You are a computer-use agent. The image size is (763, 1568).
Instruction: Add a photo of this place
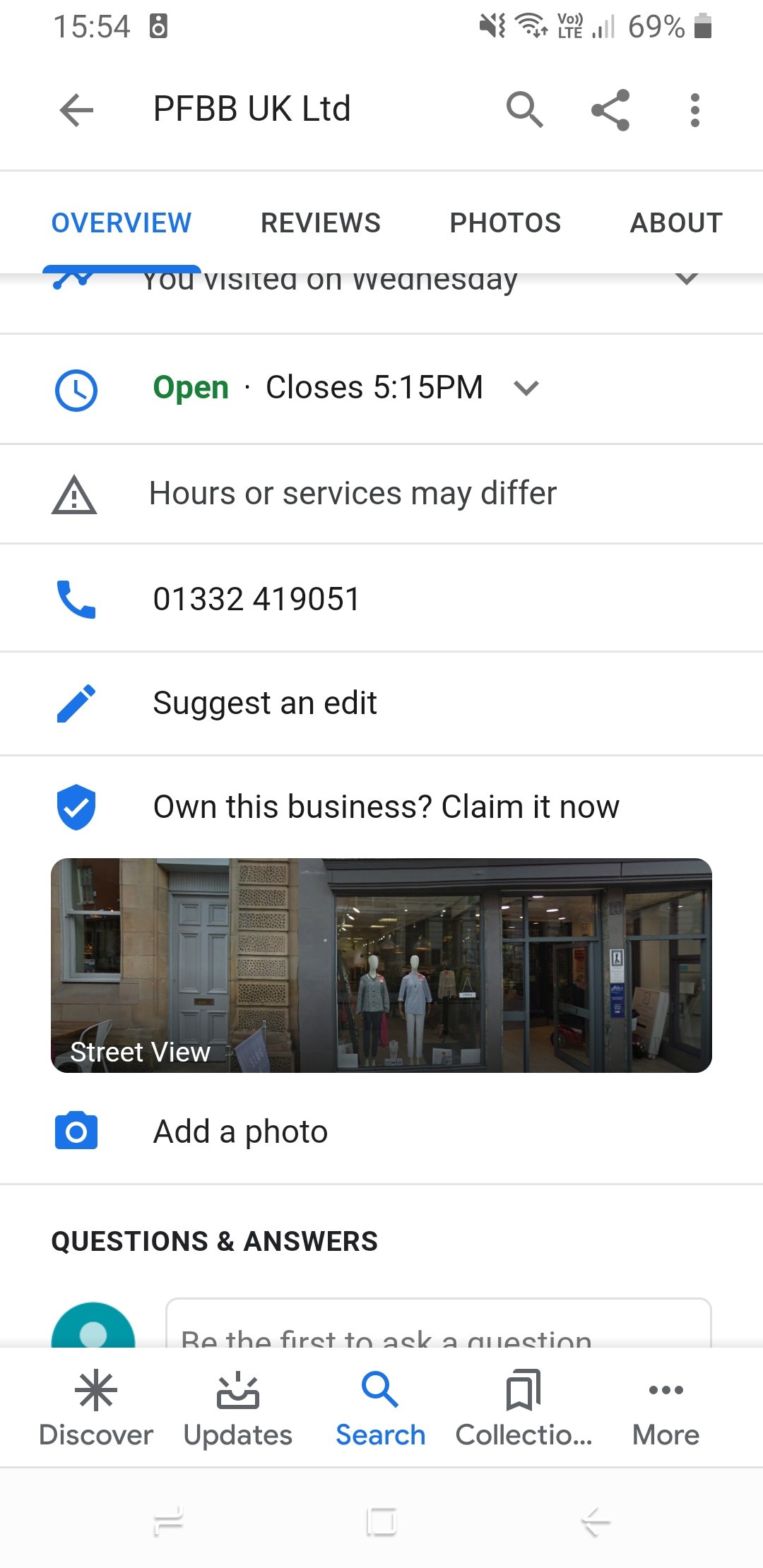[241, 1132]
